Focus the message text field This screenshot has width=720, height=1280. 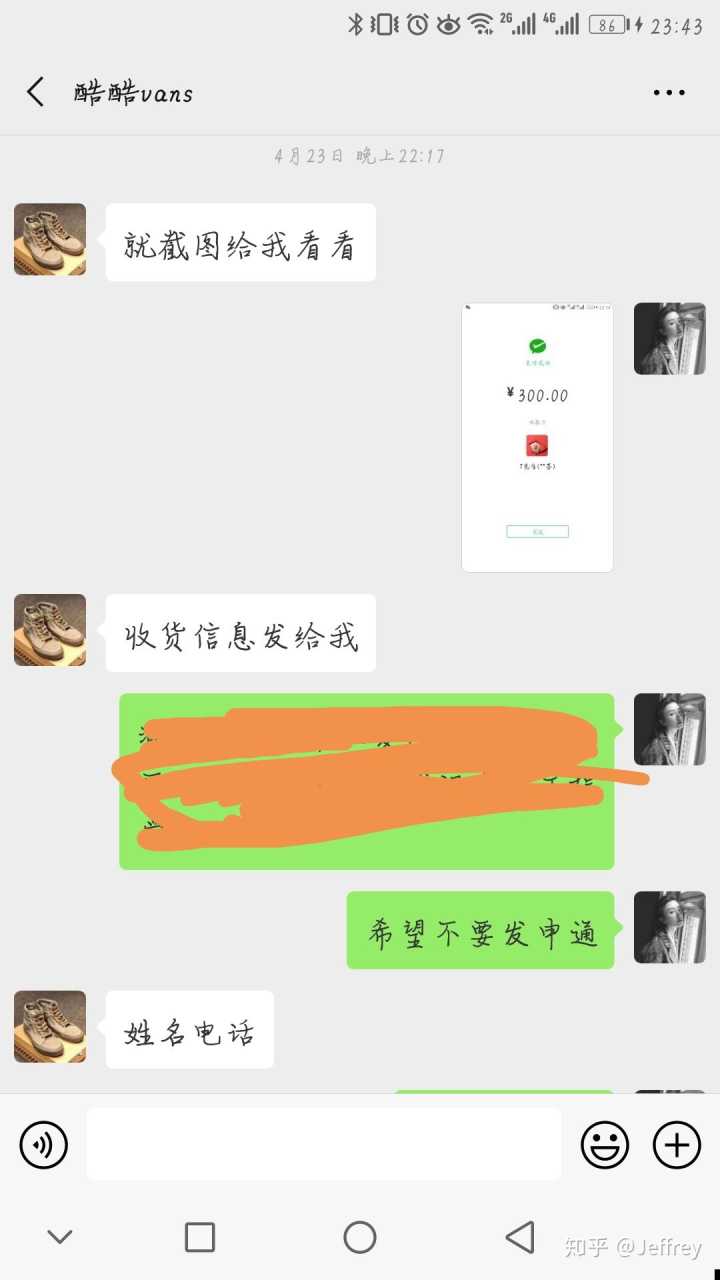(x=323, y=1144)
